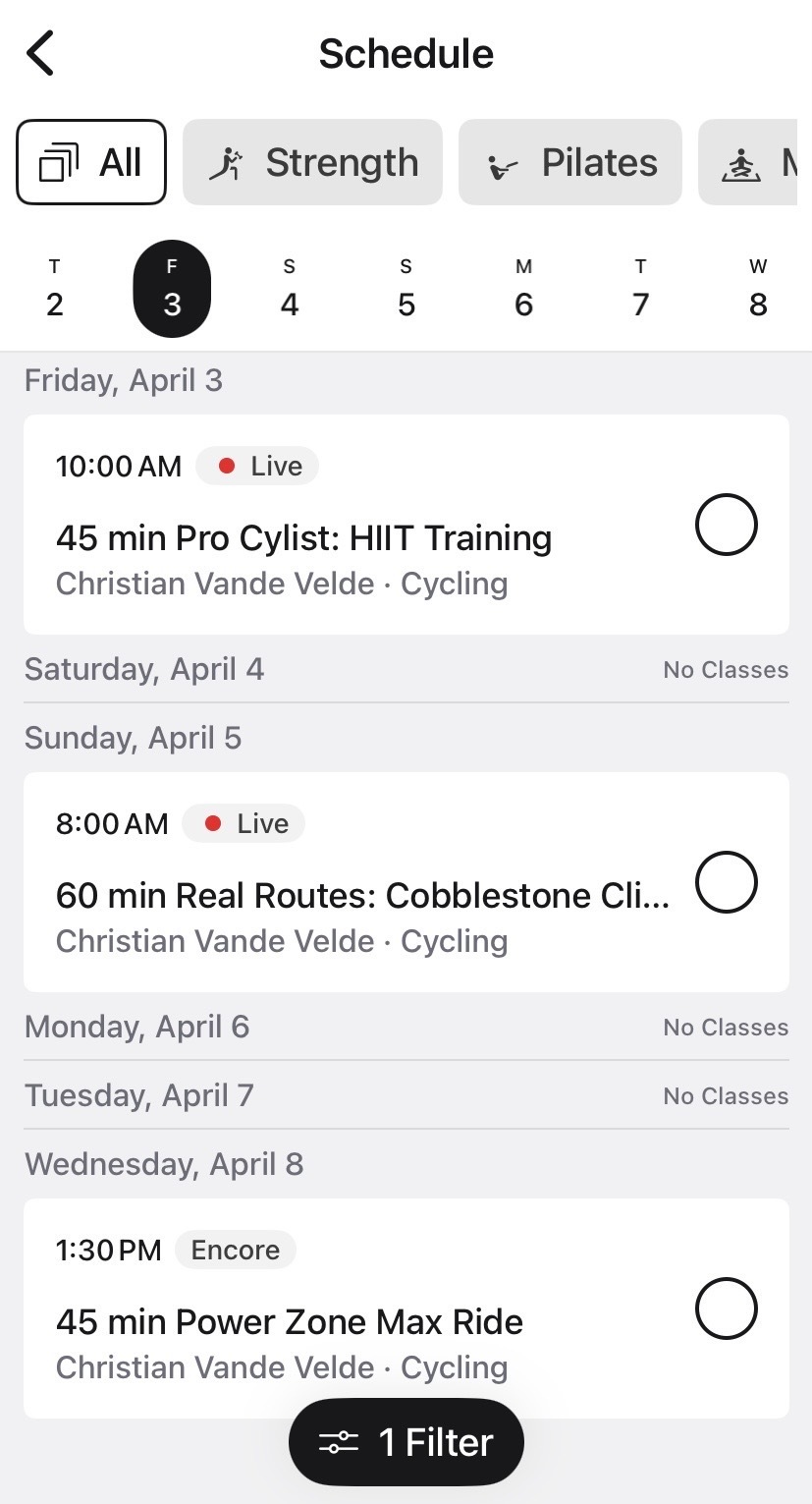Open filters via the sliders icon
This screenshot has width=812, height=1504.
pos(339,1440)
